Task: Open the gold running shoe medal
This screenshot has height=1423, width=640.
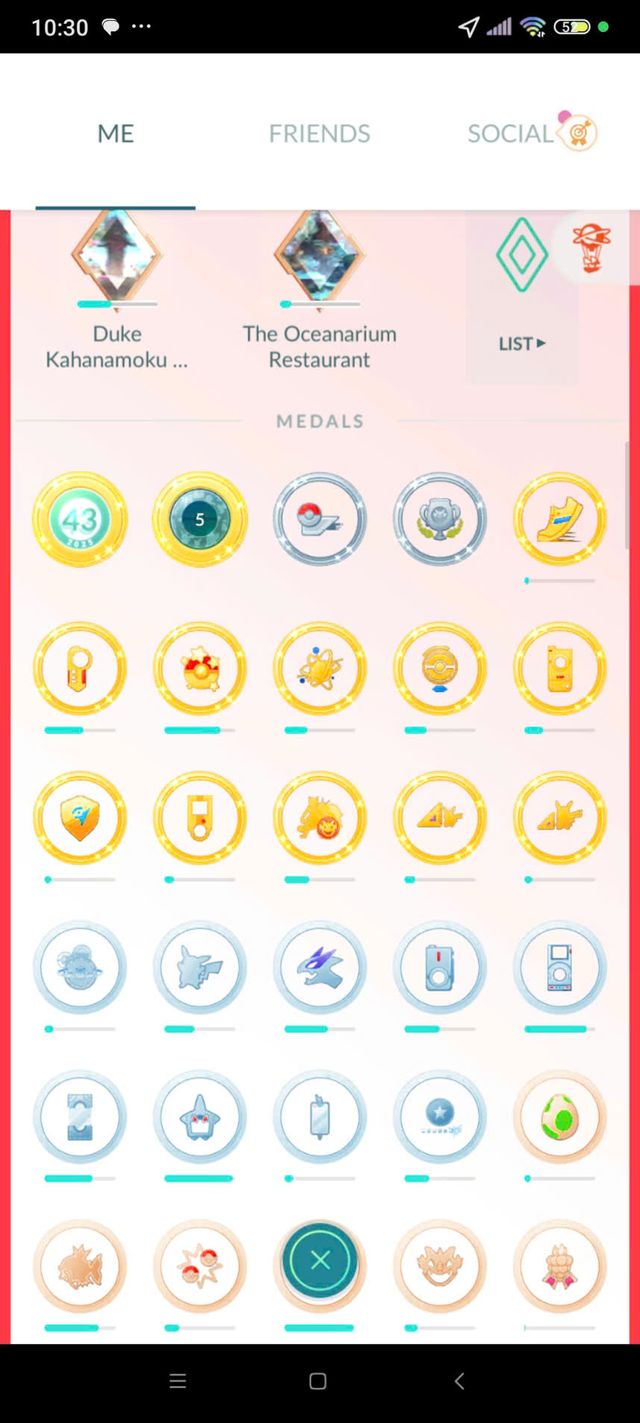Action: (560, 519)
